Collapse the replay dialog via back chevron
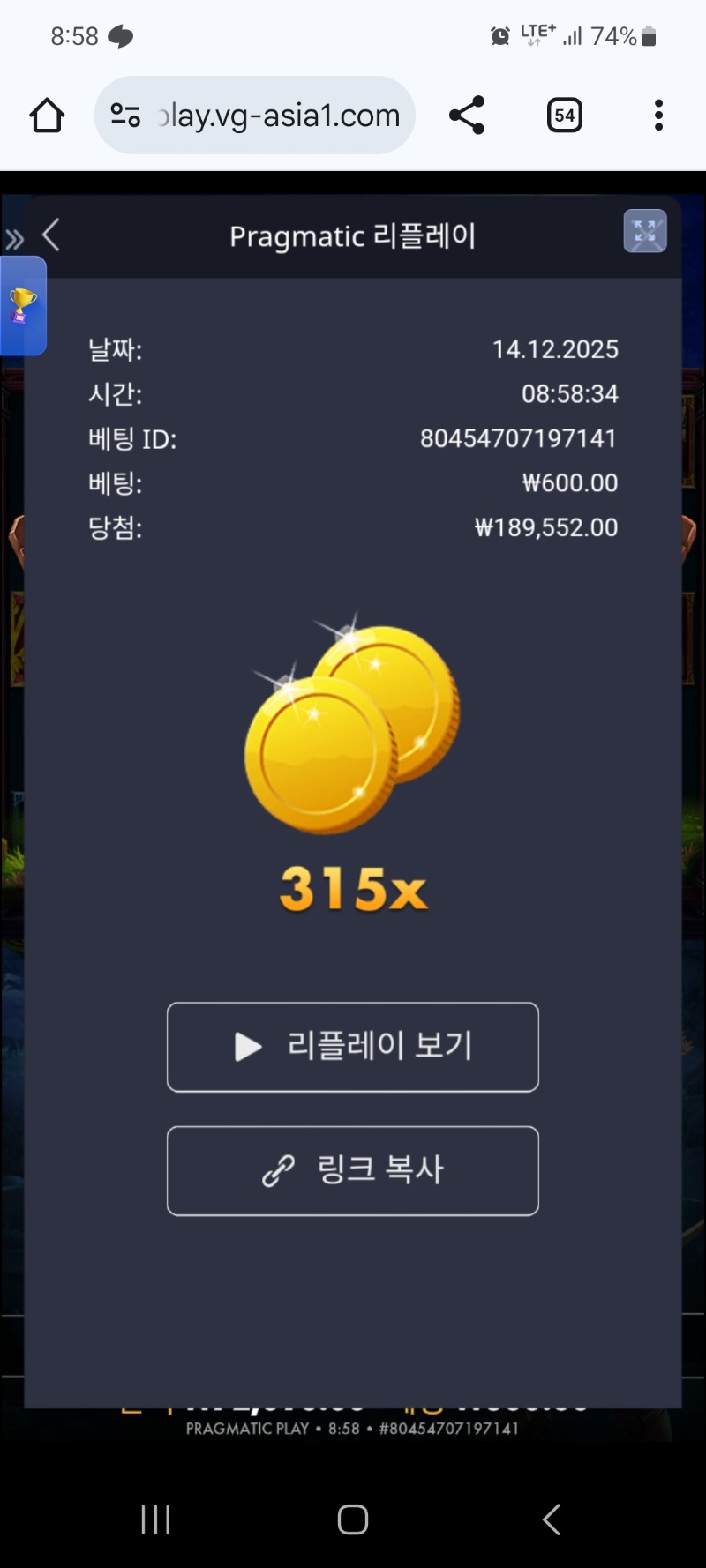Screen dimensions: 706x1568 click(x=50, y=235)
